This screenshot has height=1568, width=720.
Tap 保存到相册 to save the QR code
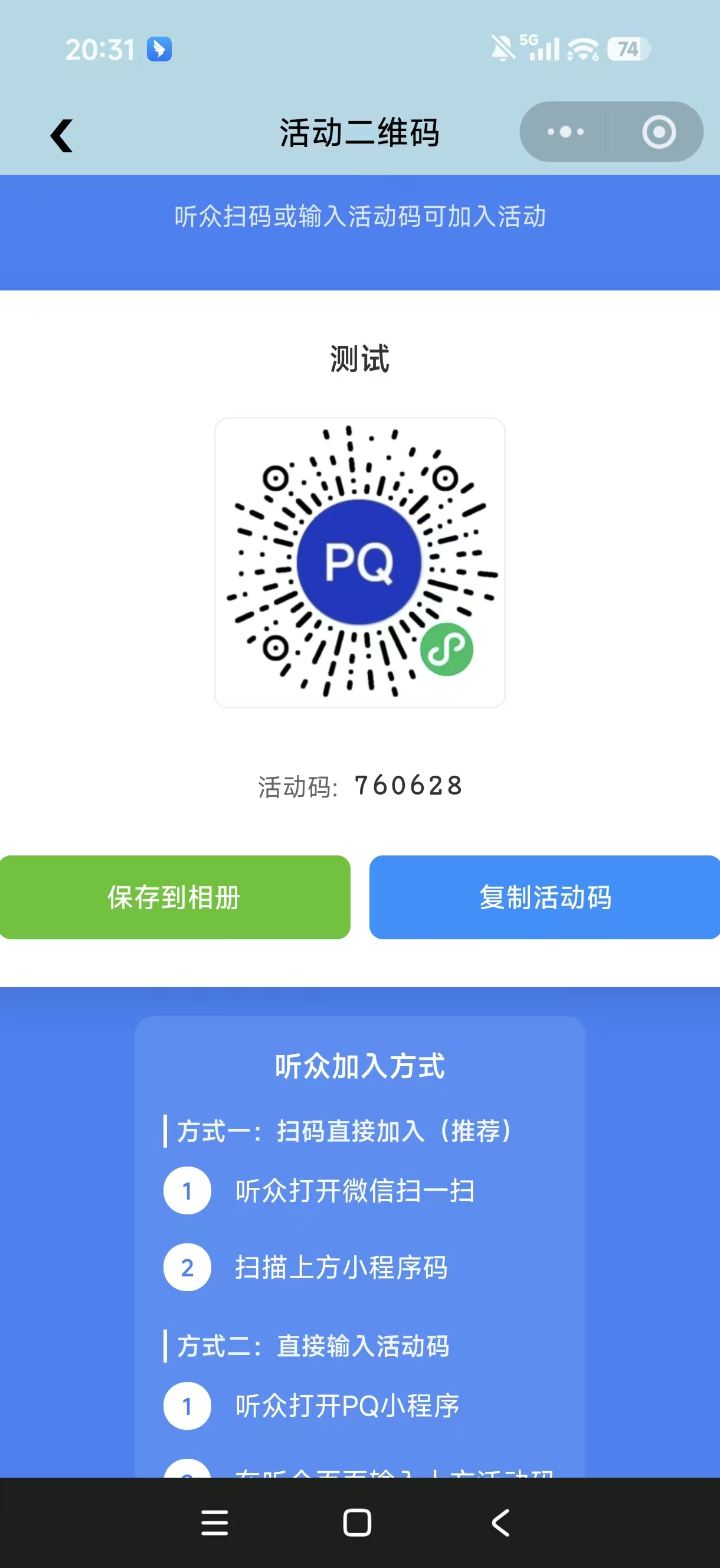point(175,897)
